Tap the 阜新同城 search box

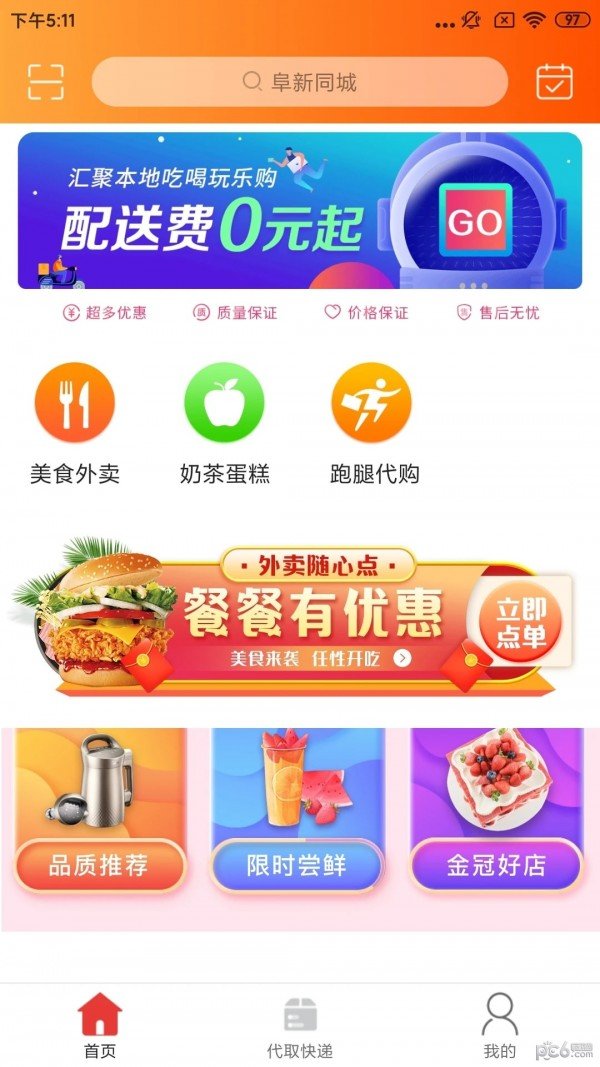[300, 82]
